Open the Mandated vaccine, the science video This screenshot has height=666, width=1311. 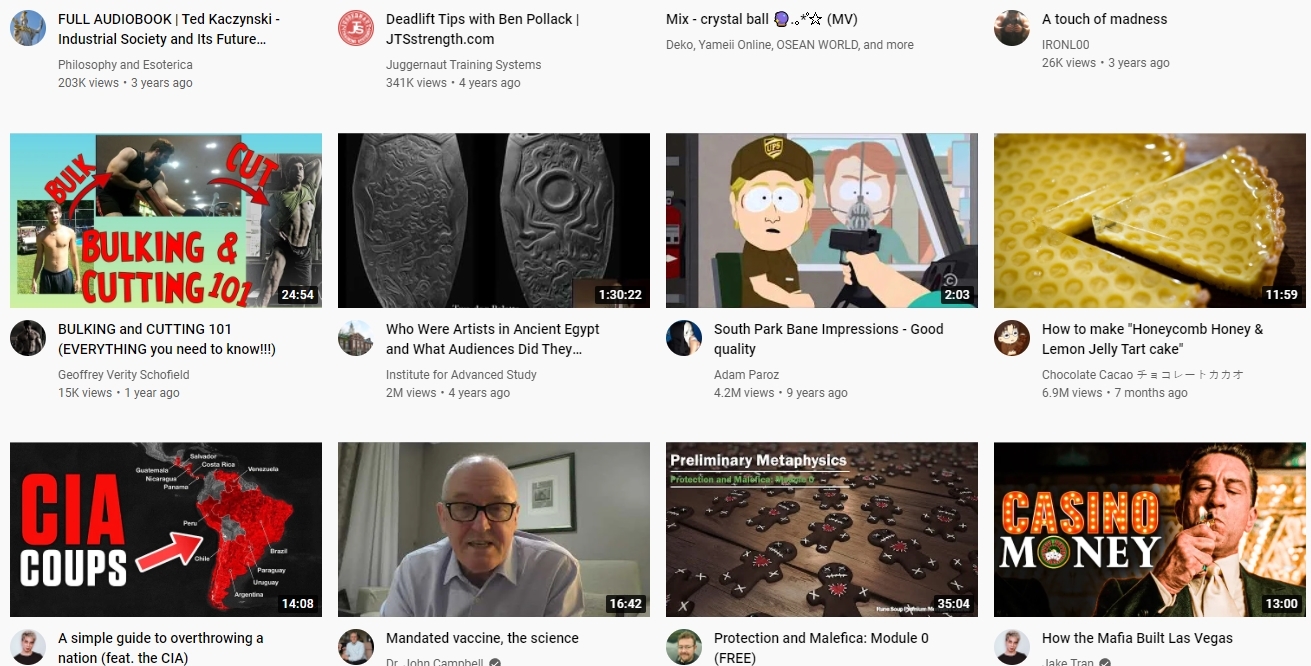point(494,529)
